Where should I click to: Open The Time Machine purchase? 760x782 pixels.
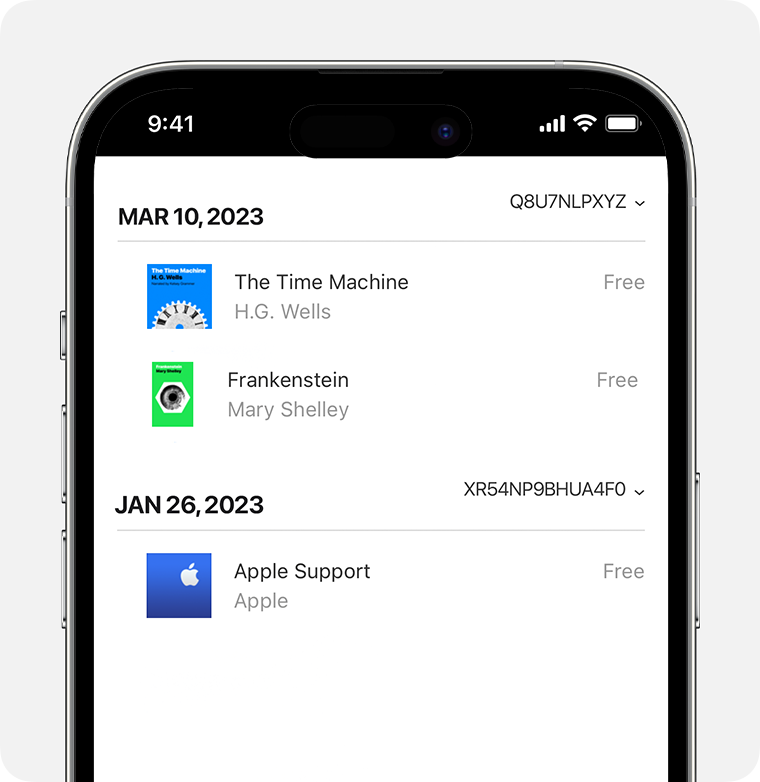tap(321, 283)
